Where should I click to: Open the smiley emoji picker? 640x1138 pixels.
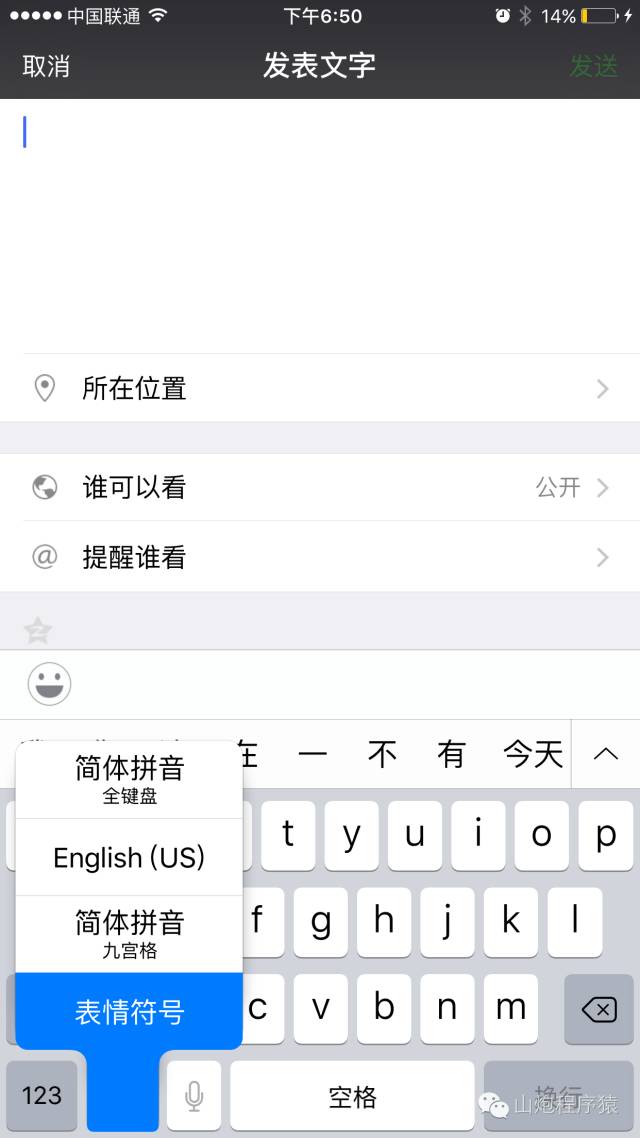pyautogui.click(x=48, y=685)
